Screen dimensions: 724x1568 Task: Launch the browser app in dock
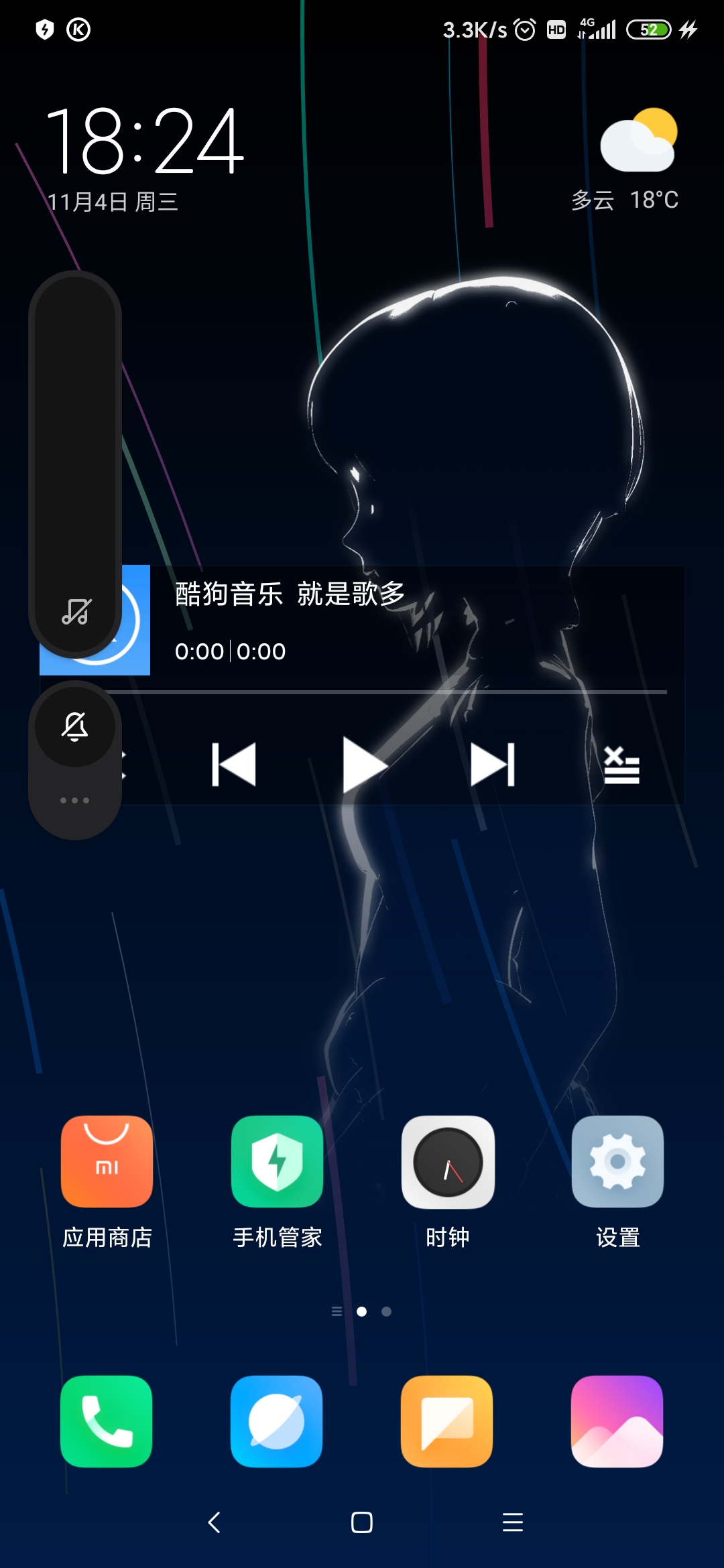tap(277, 1421)
